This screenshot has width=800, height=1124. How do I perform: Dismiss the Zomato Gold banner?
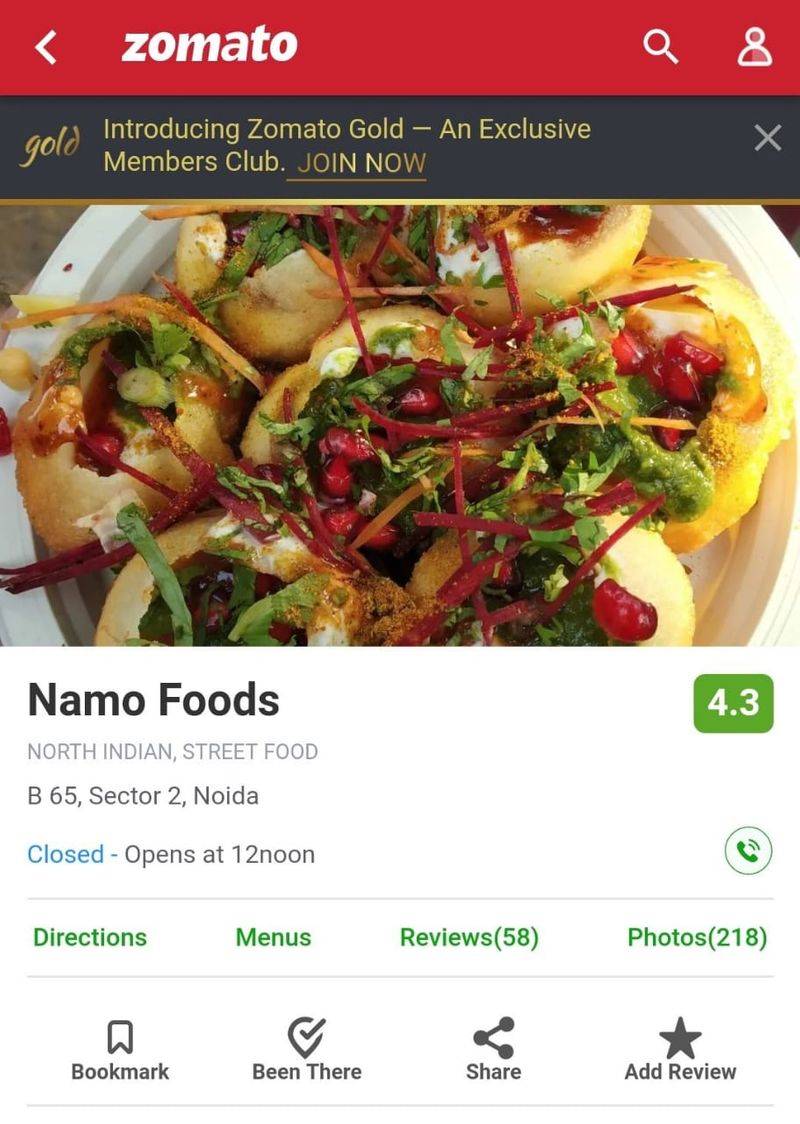[x=767, y=137]
